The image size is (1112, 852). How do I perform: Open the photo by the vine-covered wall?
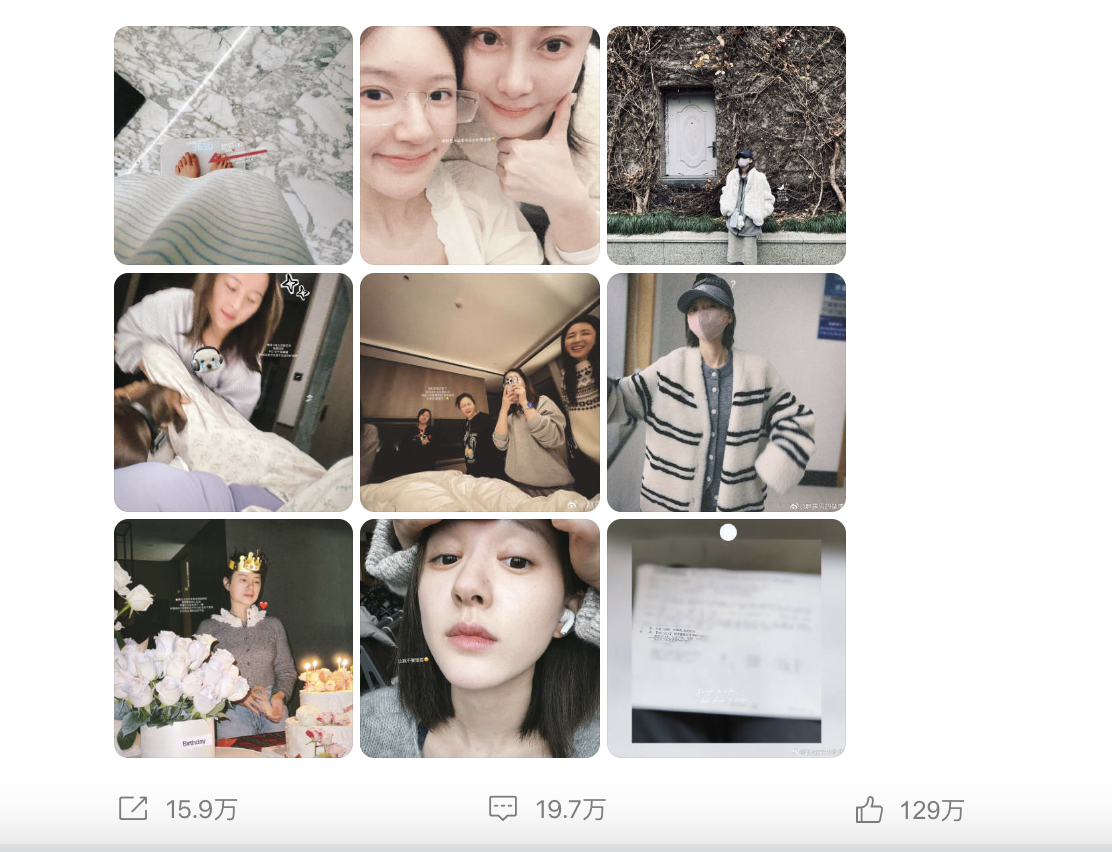pos(726,145)
